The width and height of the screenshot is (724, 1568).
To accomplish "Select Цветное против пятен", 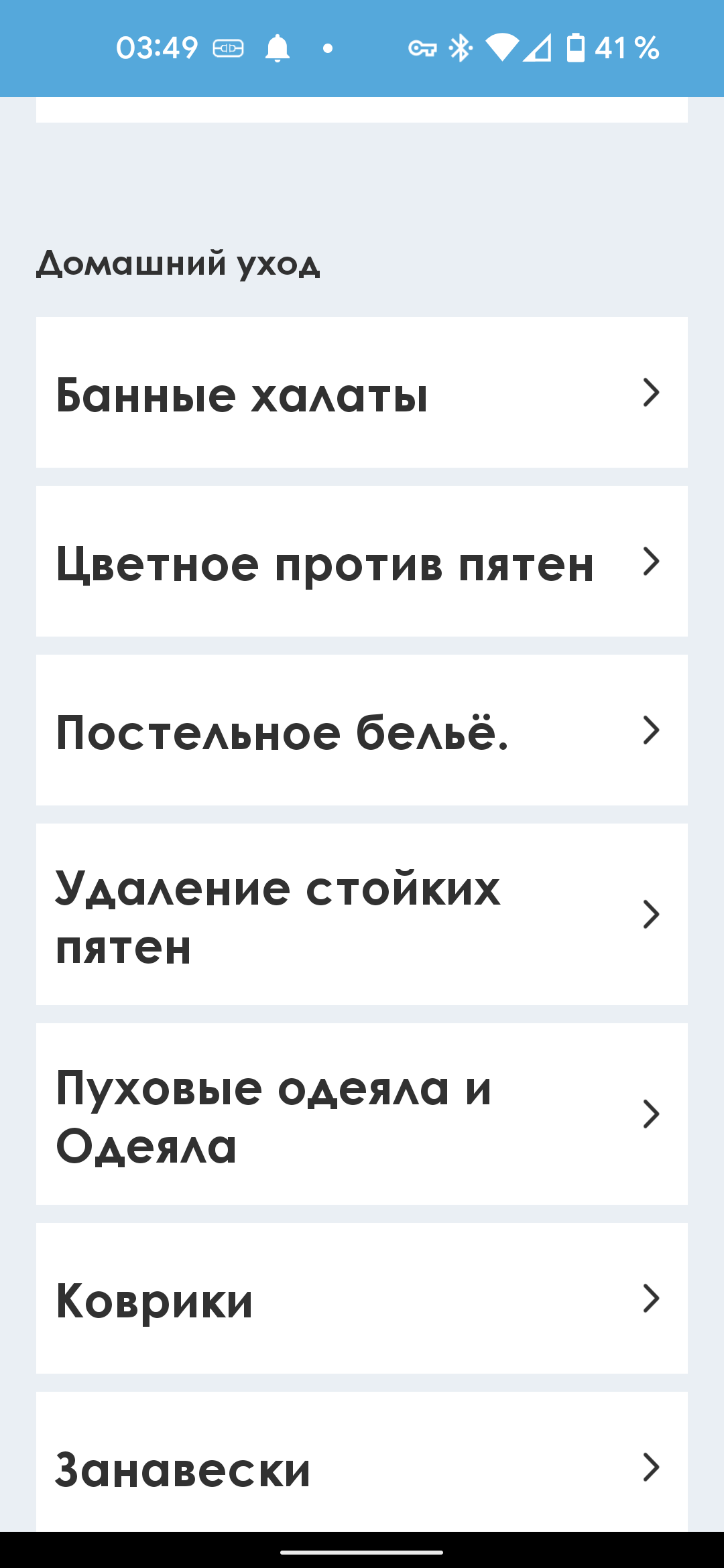I will 362,562.
